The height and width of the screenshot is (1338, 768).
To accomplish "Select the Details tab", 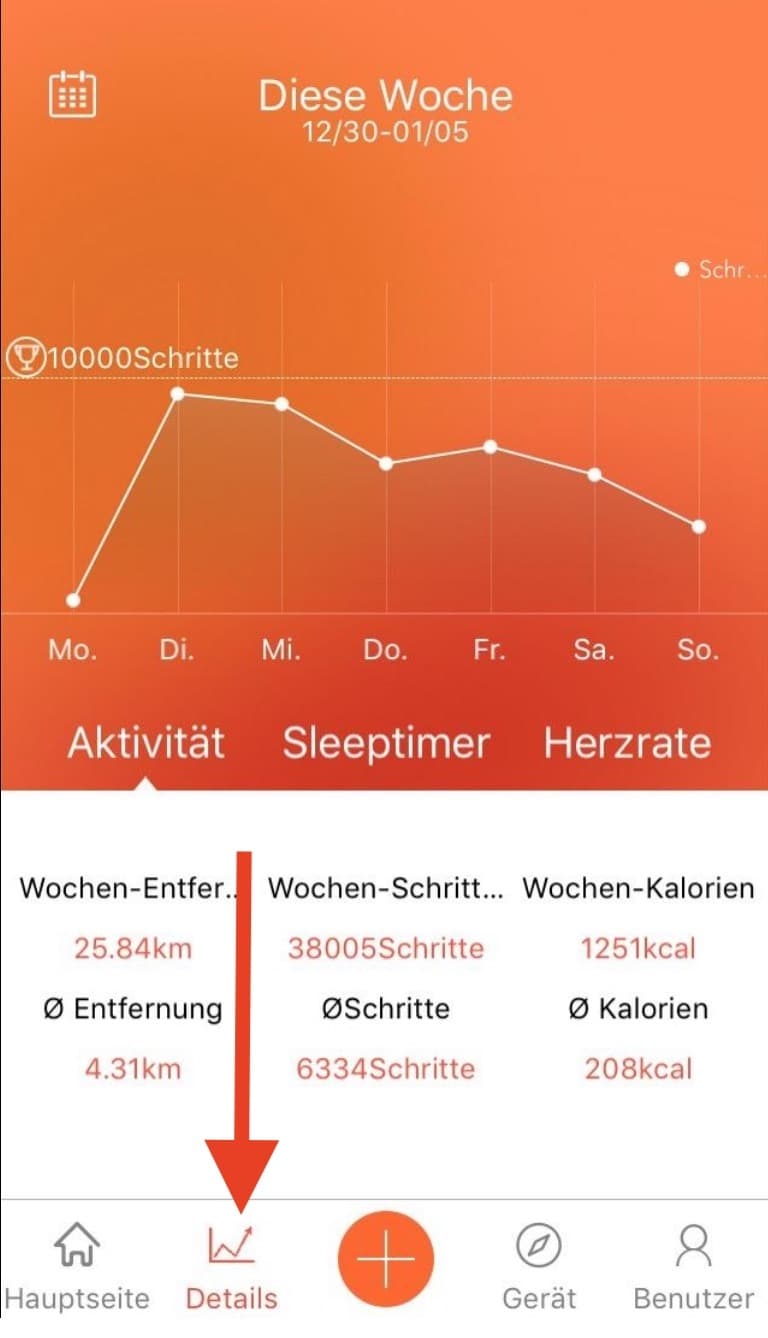I will coord(231,1268).
